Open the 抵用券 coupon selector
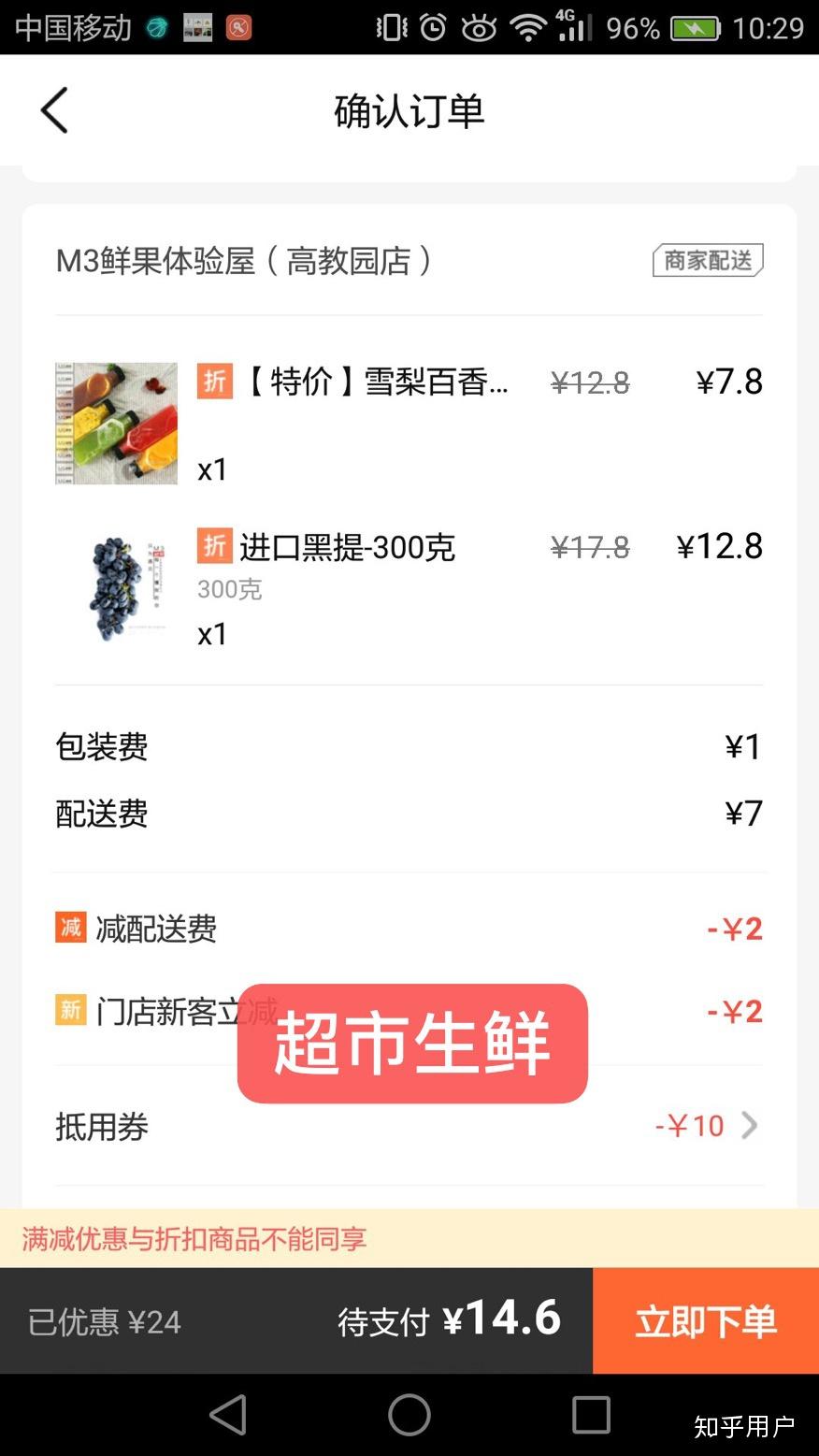 tap(100, 1127)
